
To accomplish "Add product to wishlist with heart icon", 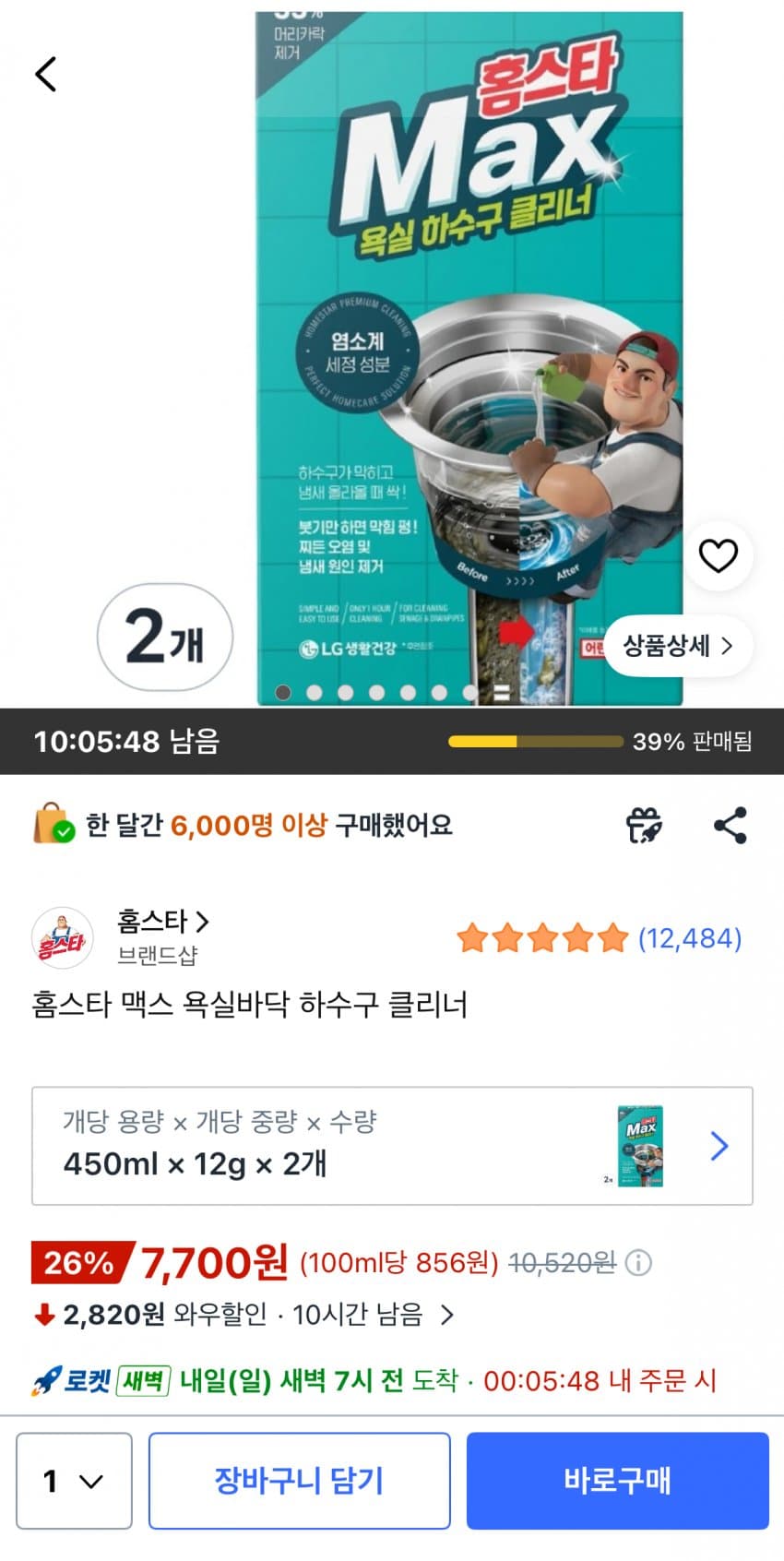I will (718, 555).
